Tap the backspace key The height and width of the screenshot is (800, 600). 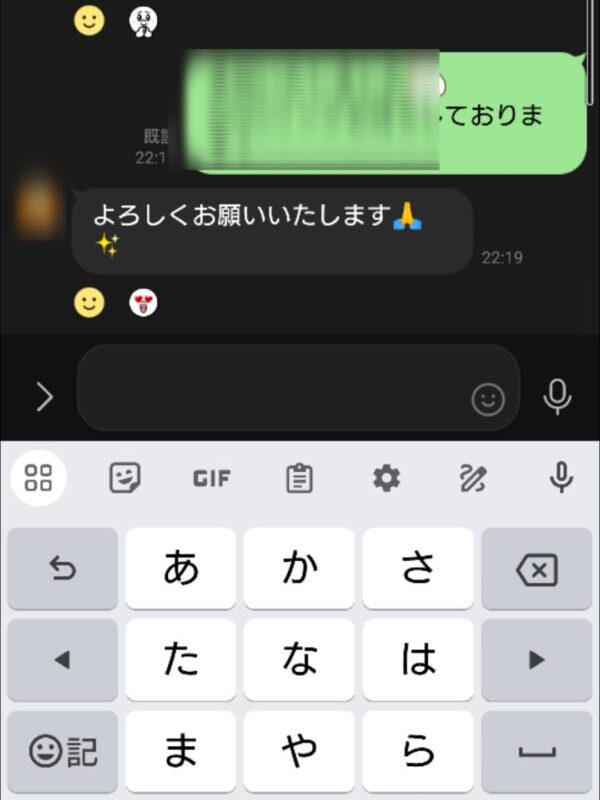(536, 570)
